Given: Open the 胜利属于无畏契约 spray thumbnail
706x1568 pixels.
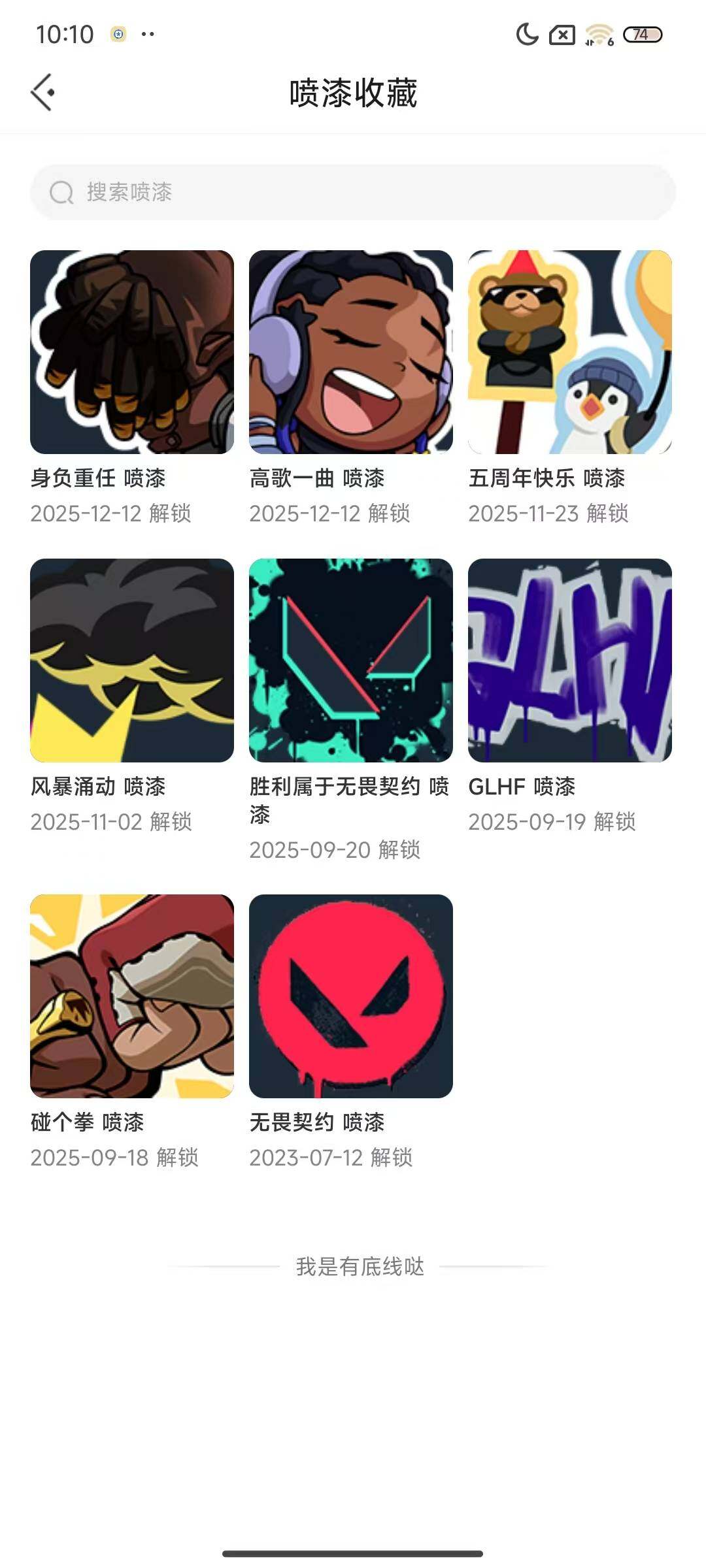Looking at the screenshot, I should [x=351, y=662].
